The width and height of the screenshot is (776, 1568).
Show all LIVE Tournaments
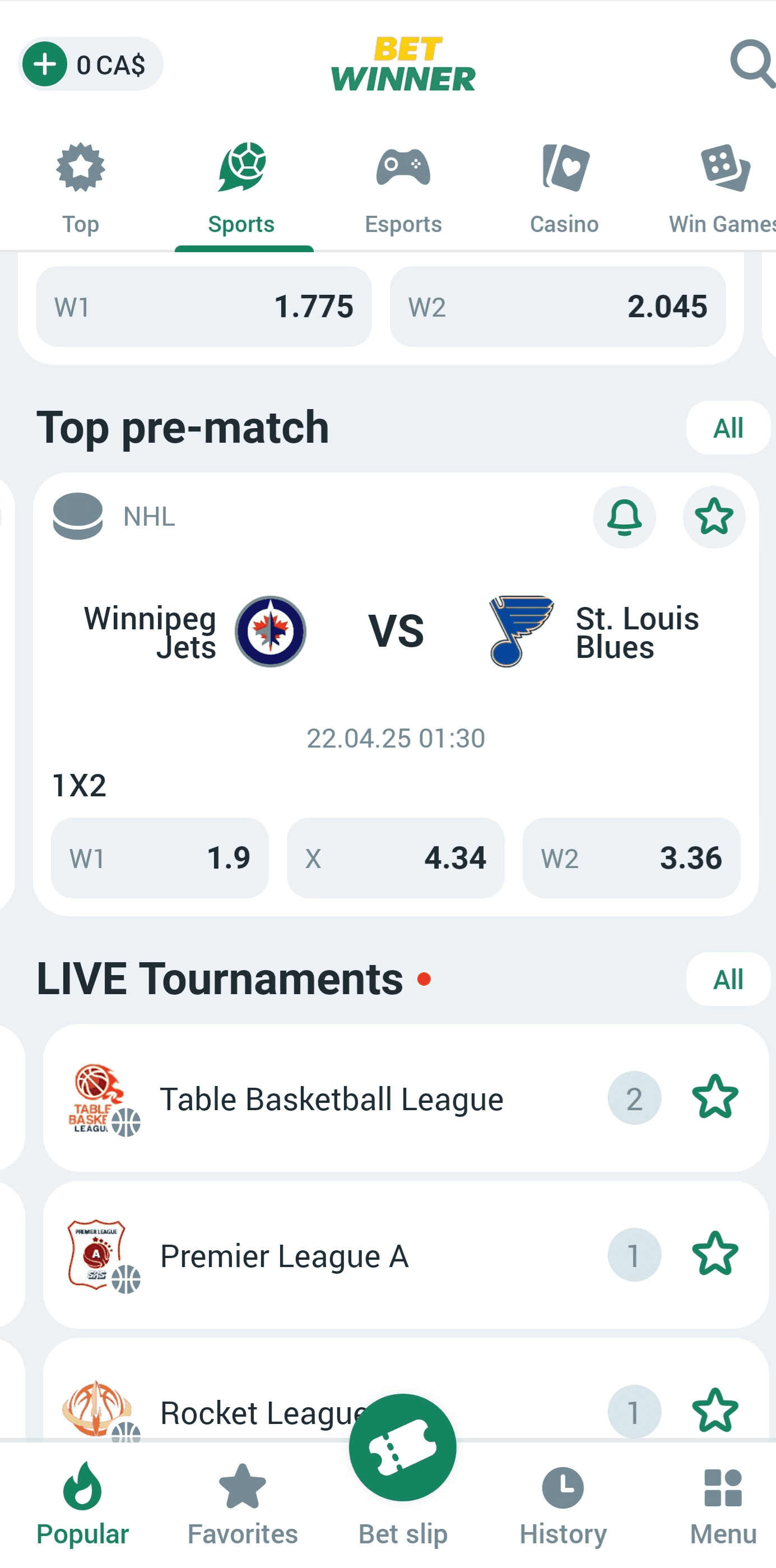coord(728,980)
